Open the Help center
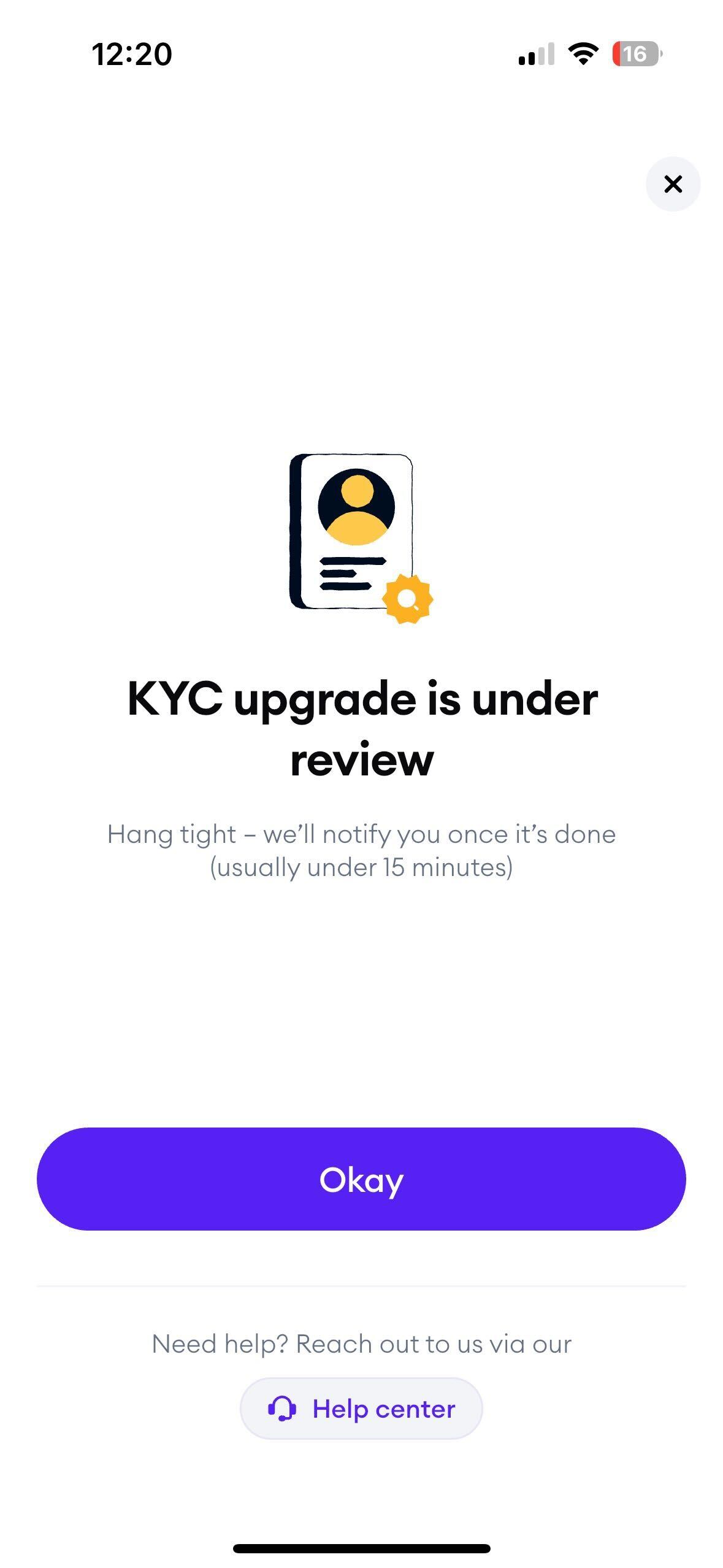 pos(361,1409)
